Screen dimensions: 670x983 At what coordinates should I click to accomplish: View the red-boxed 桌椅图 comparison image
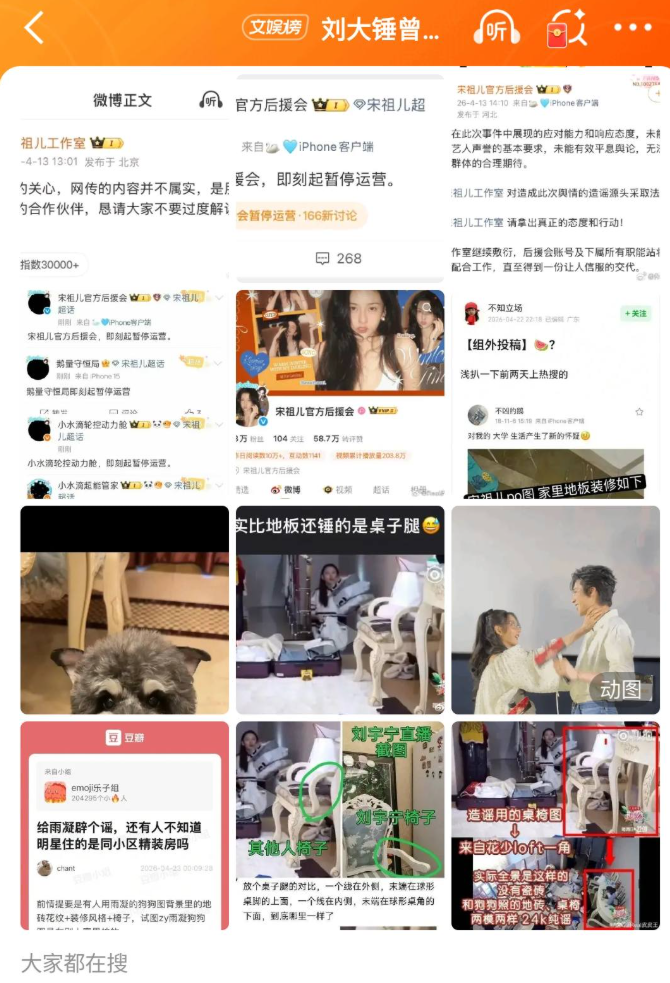pos(555,825)
